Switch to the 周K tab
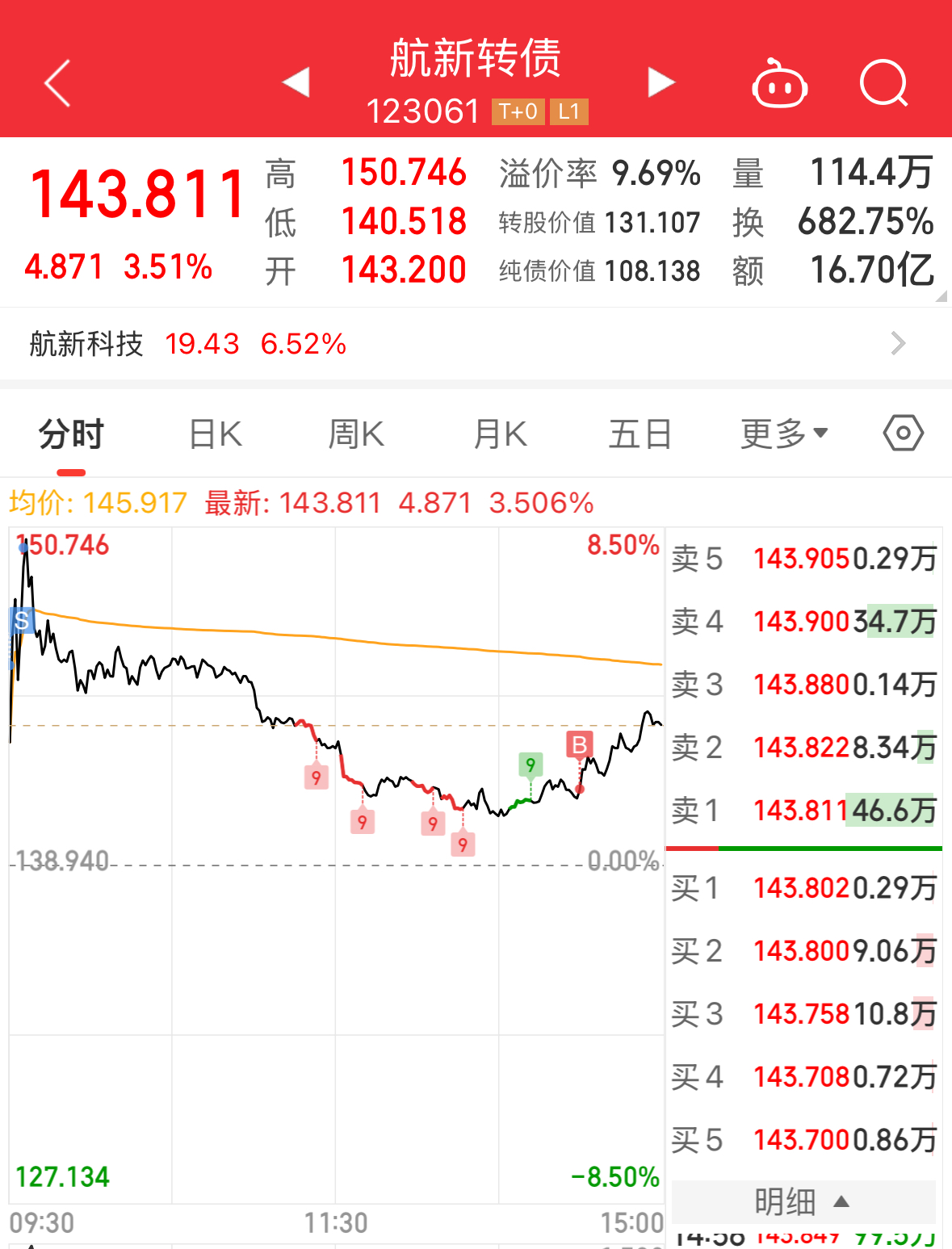This screenshot has height=1249, width=952. (x=356, y=434)
